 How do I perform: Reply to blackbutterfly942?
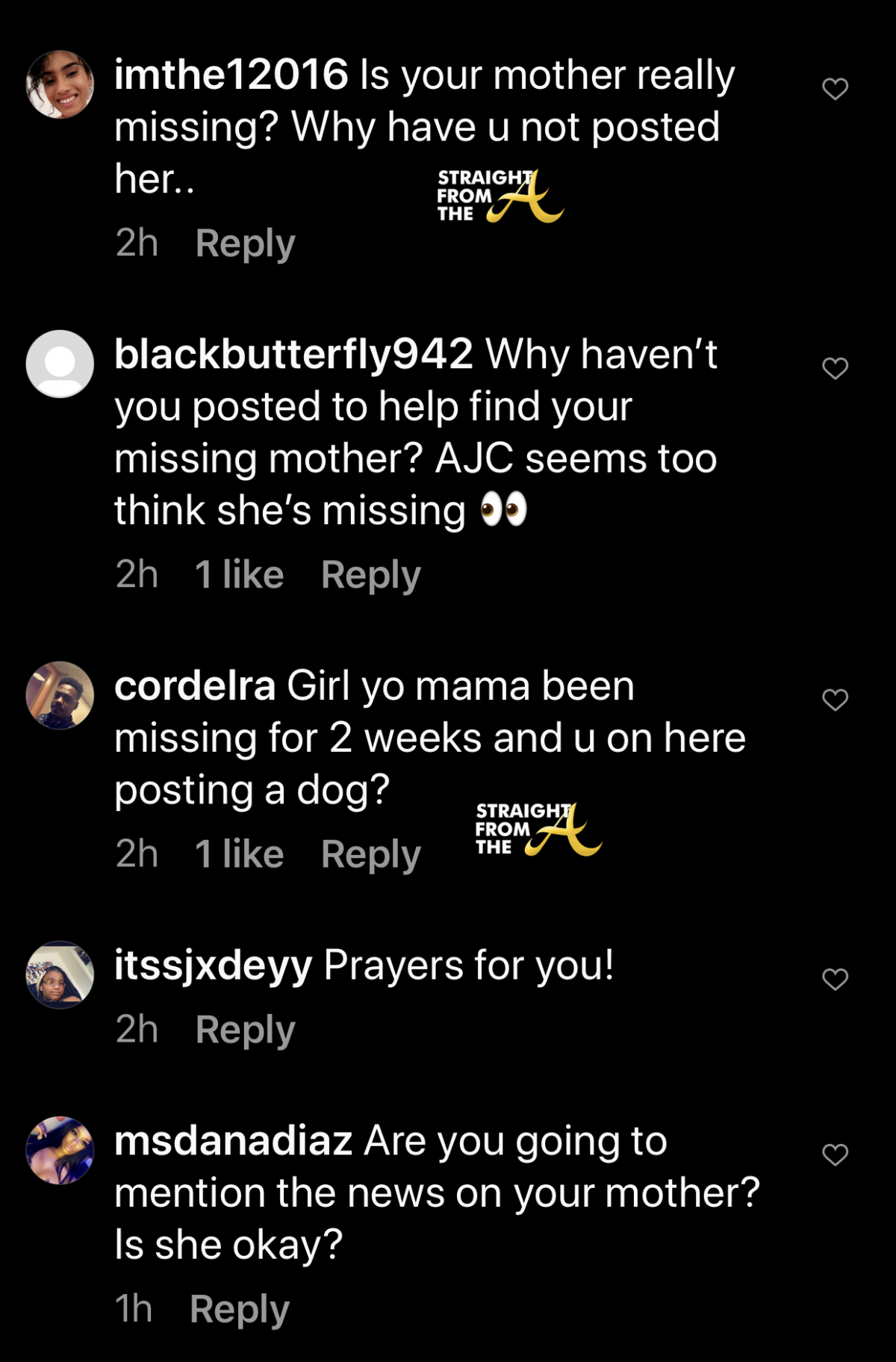point(370,576)
